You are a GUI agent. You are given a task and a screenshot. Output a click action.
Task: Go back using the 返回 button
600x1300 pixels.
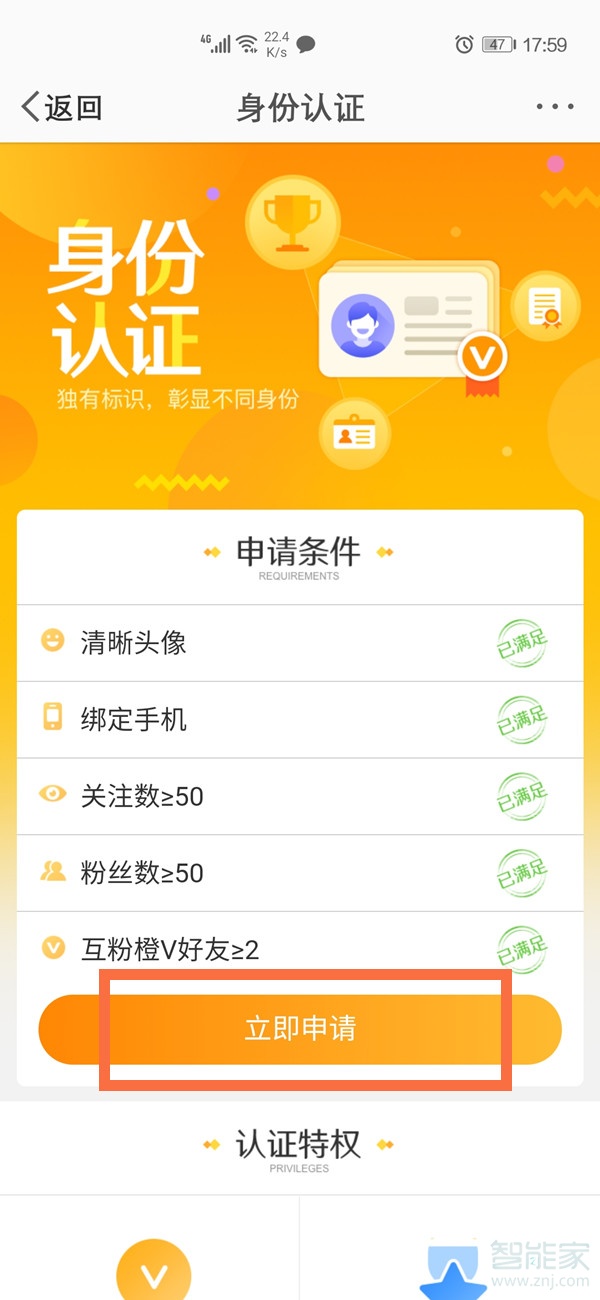coord(62,107)
